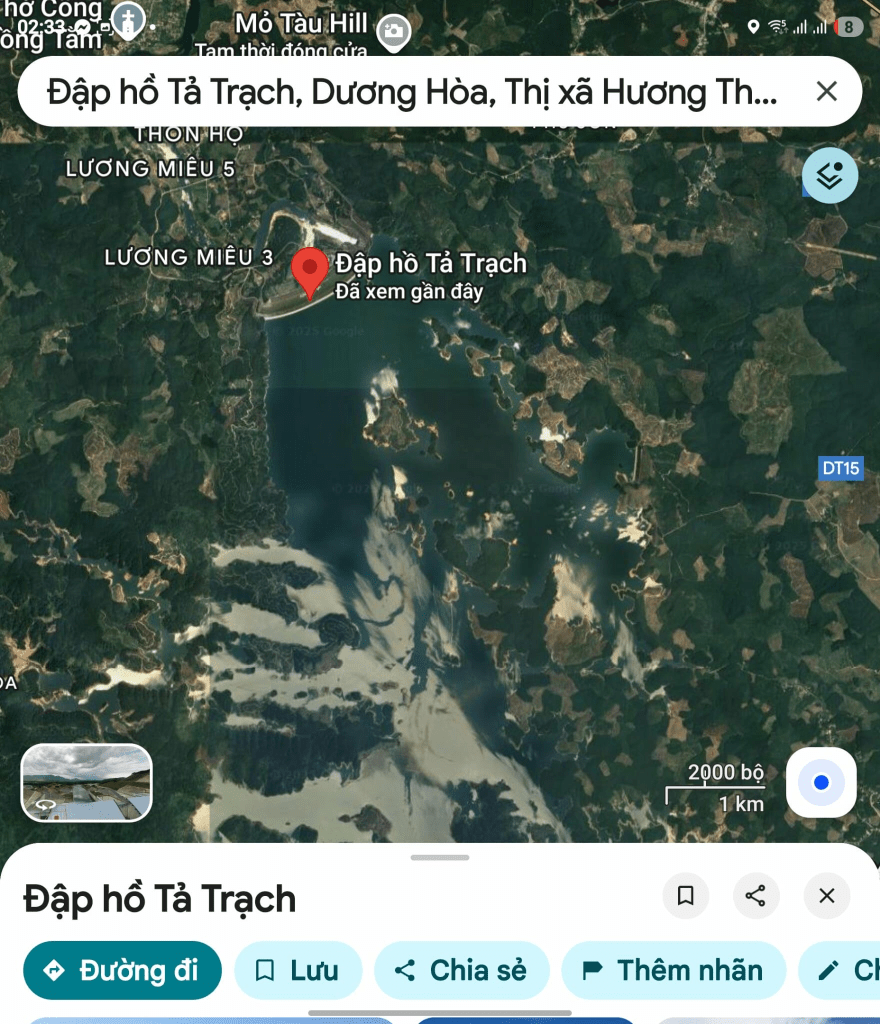Viewport: 880px width, 1024px height.
Task: Get directions with Đường đi button
Action: 122,970
